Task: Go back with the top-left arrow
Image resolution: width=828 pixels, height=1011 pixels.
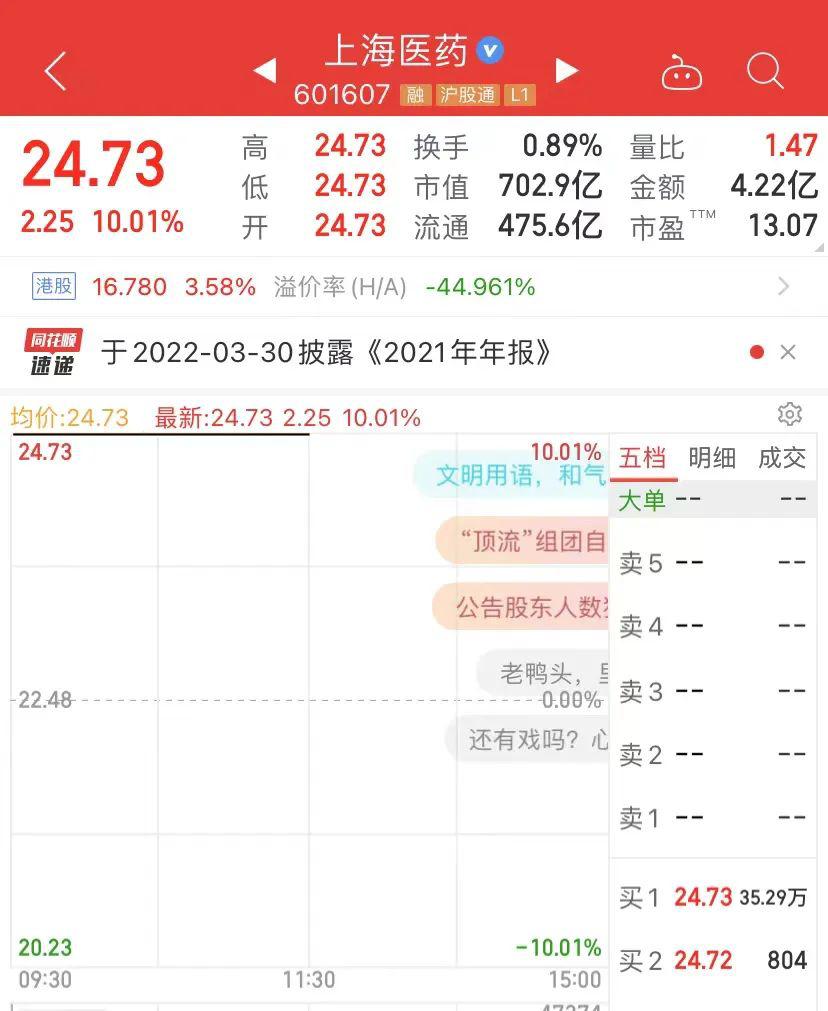Action: (x=55, y=70)
